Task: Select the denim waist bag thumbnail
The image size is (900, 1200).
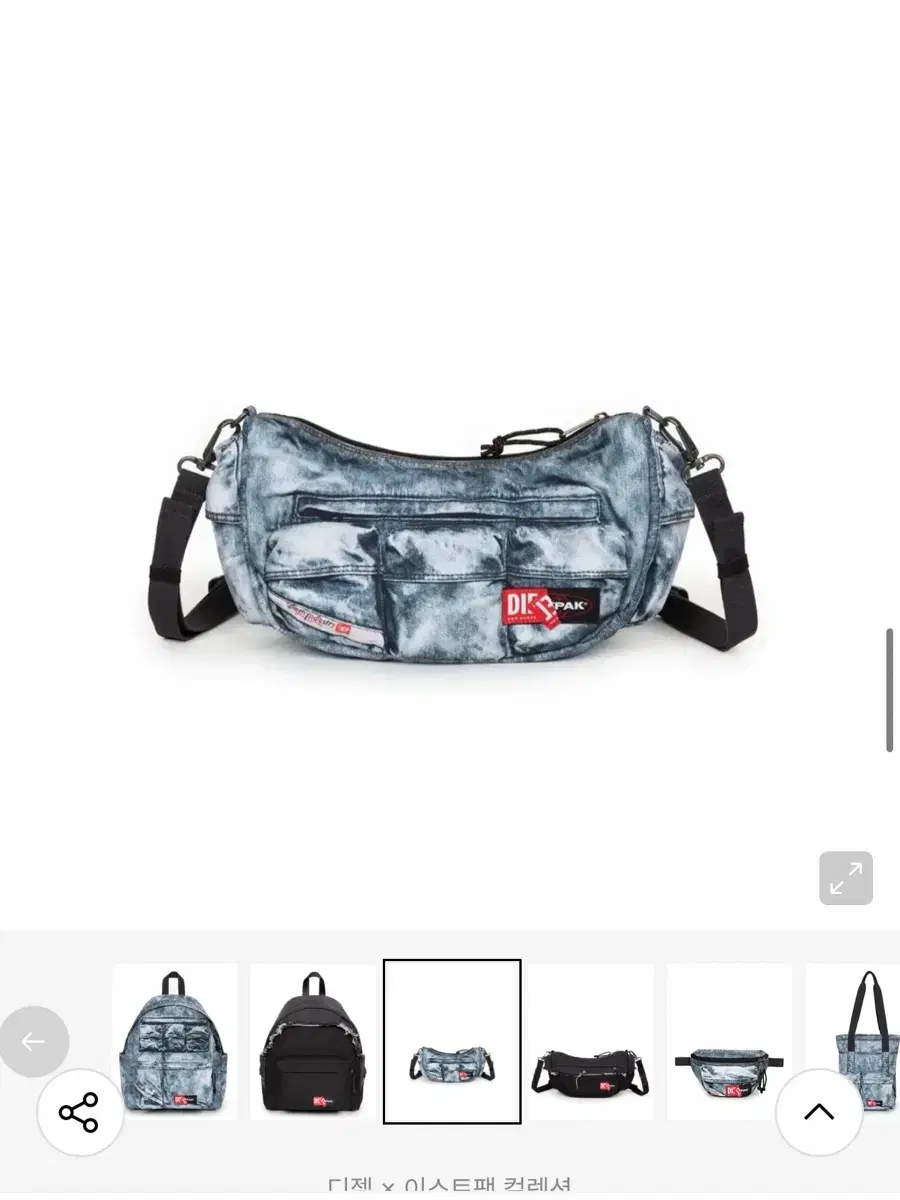Action: (x=729, y=1040)
